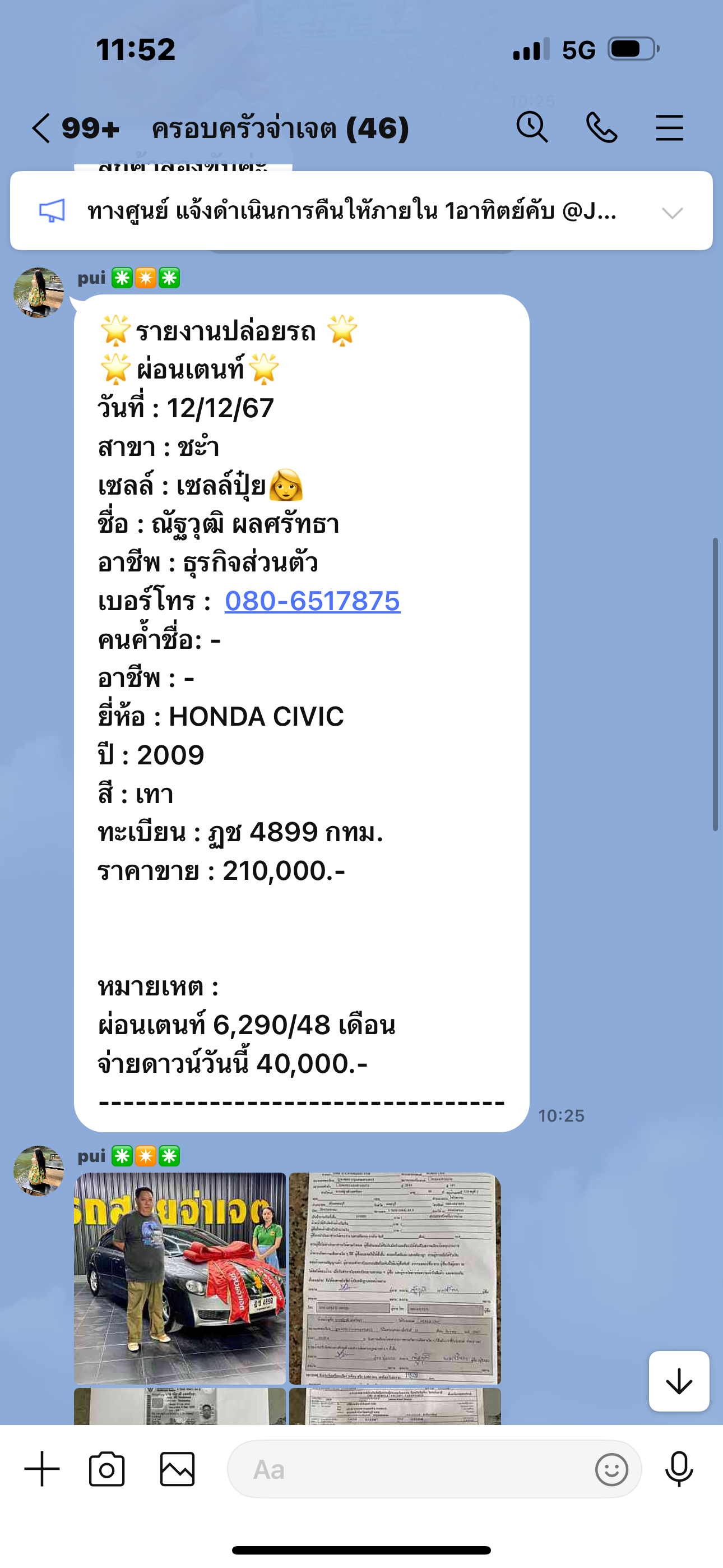
Task: Jump to the latest message
Action: [679, 1381]
